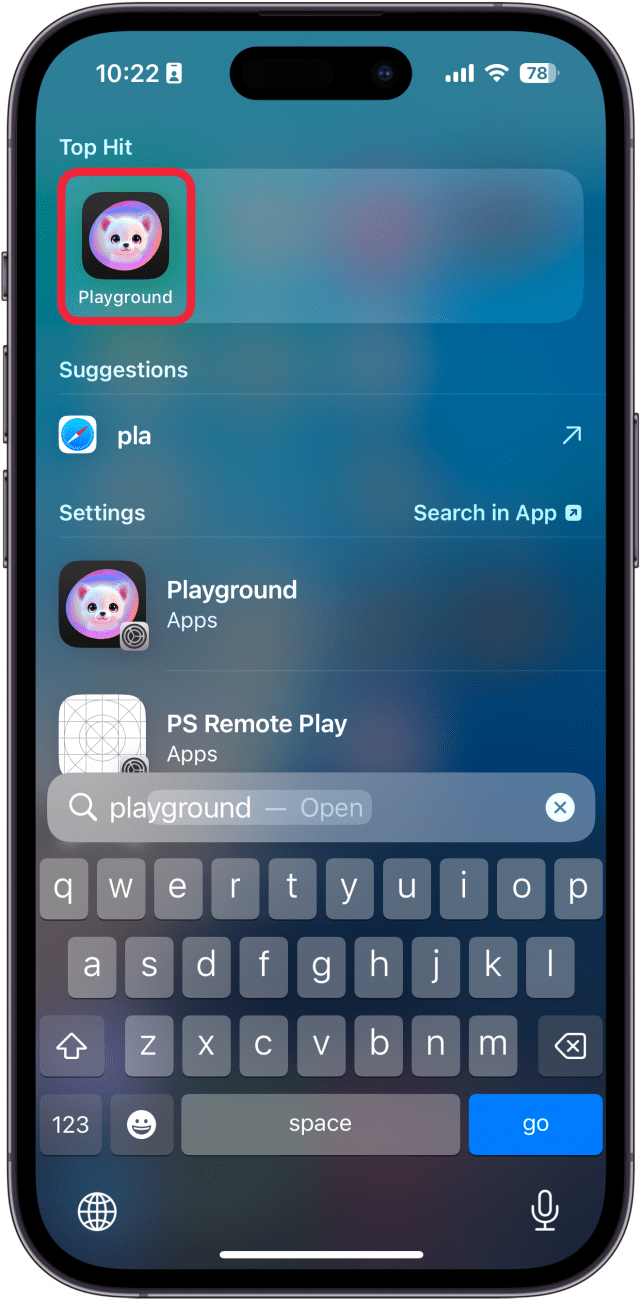Start dictation with the microphone icon
Image resolution: width=642 pixels, height=1301 pixels.
[x=544, y=1212]
